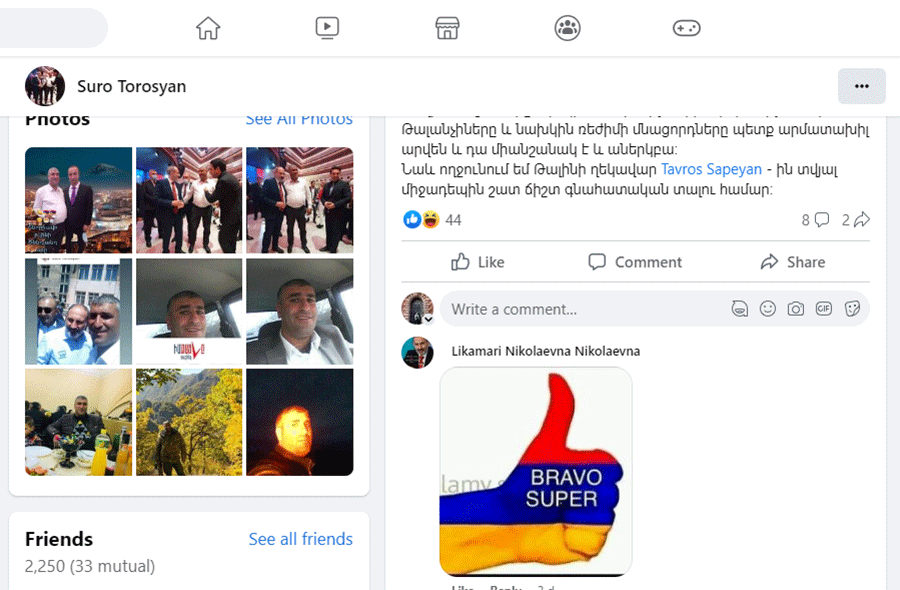The image size is (900, 590).
Task: Tap the Comment button
Action: [635, 262]
